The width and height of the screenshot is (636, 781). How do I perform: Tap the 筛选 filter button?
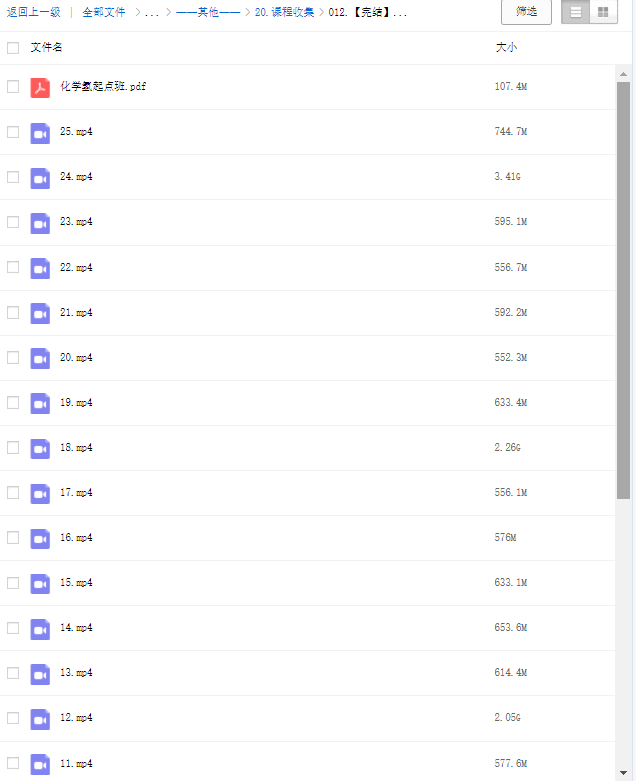(526, 12)
